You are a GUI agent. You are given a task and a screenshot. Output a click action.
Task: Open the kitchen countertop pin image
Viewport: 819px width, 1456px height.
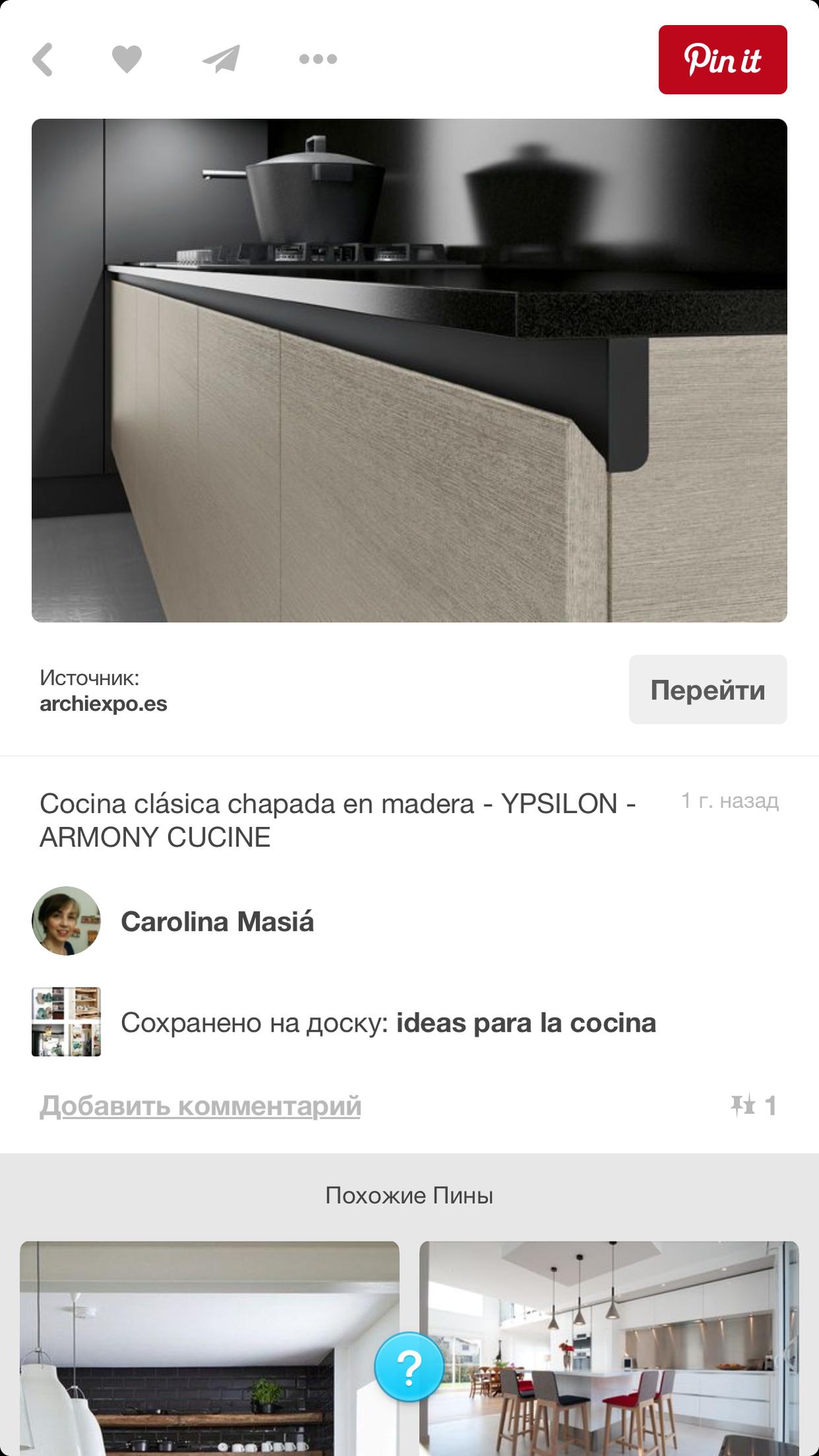point(409,370)
